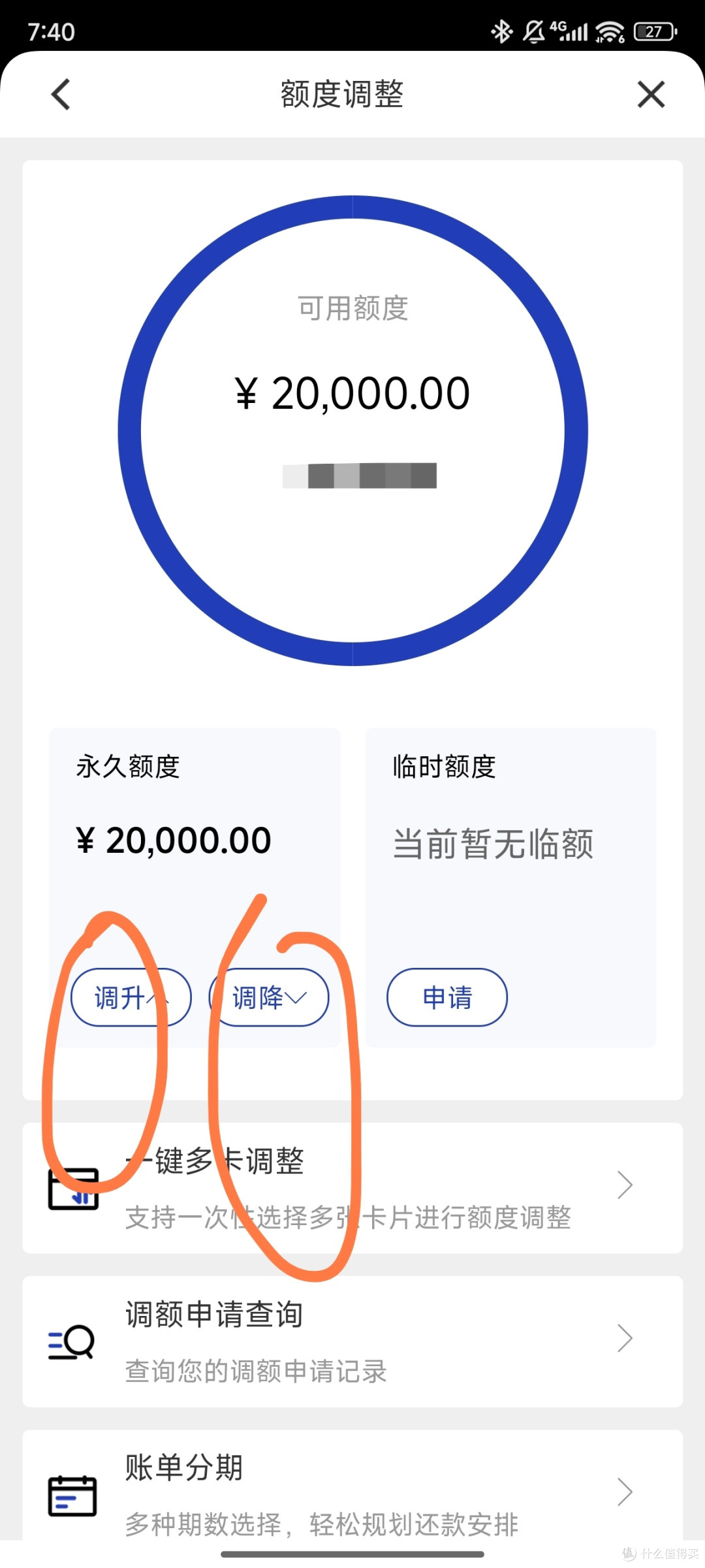Select the 额度调整 page title
Image resolution: width=705 pixels, height=1568 pixels.
point(342,94)
